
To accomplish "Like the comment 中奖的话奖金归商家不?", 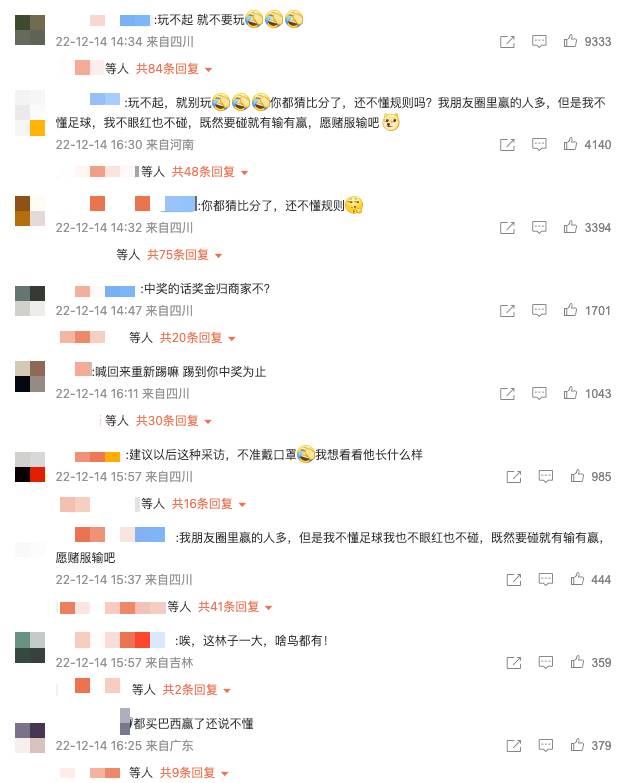I will pyautogui.click(x=571, y=311).
